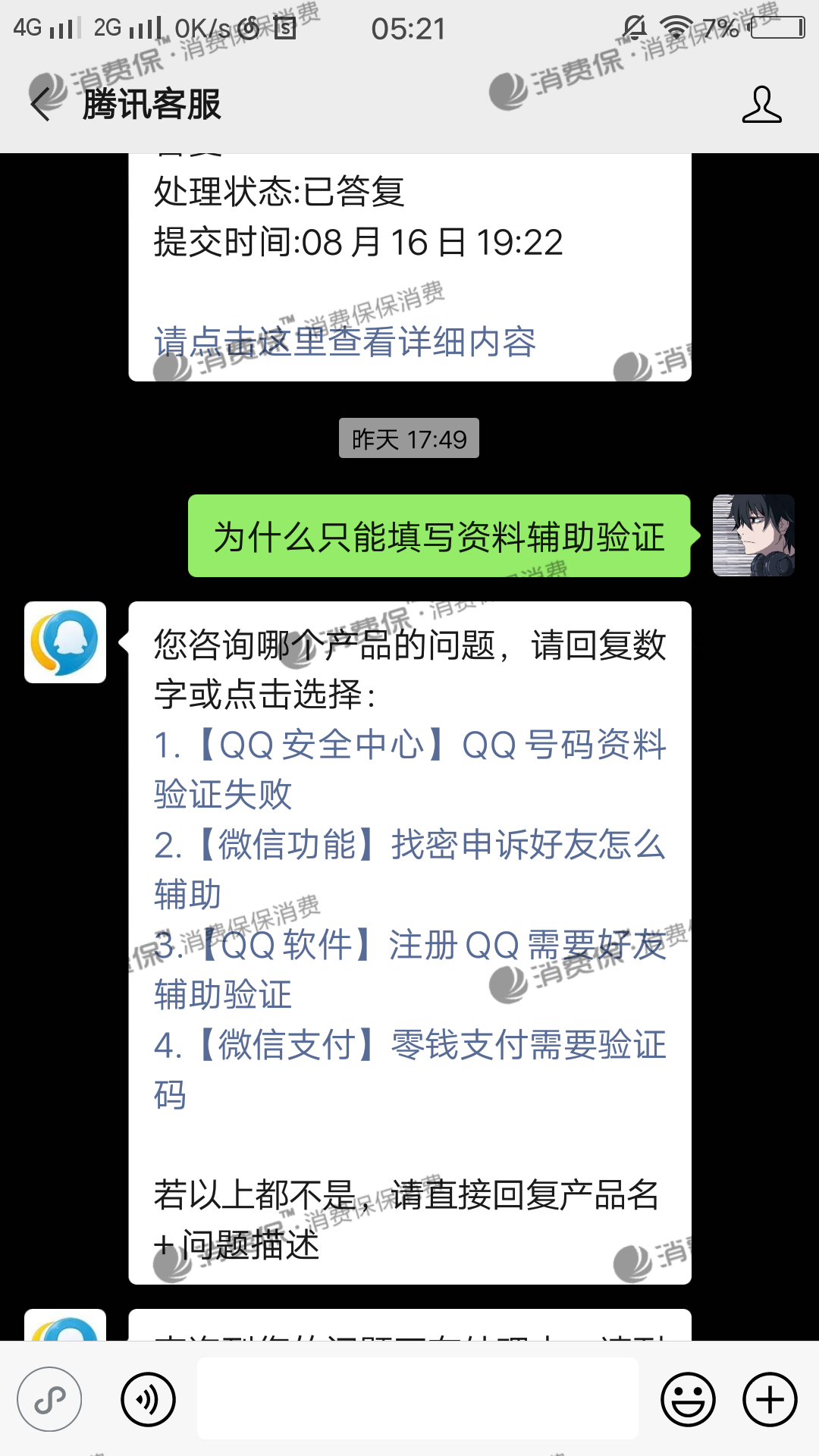This screenshot has height=1456, width=819.
Task: Open link 请点击这里查看详细内容
Action: pos(345,342)
